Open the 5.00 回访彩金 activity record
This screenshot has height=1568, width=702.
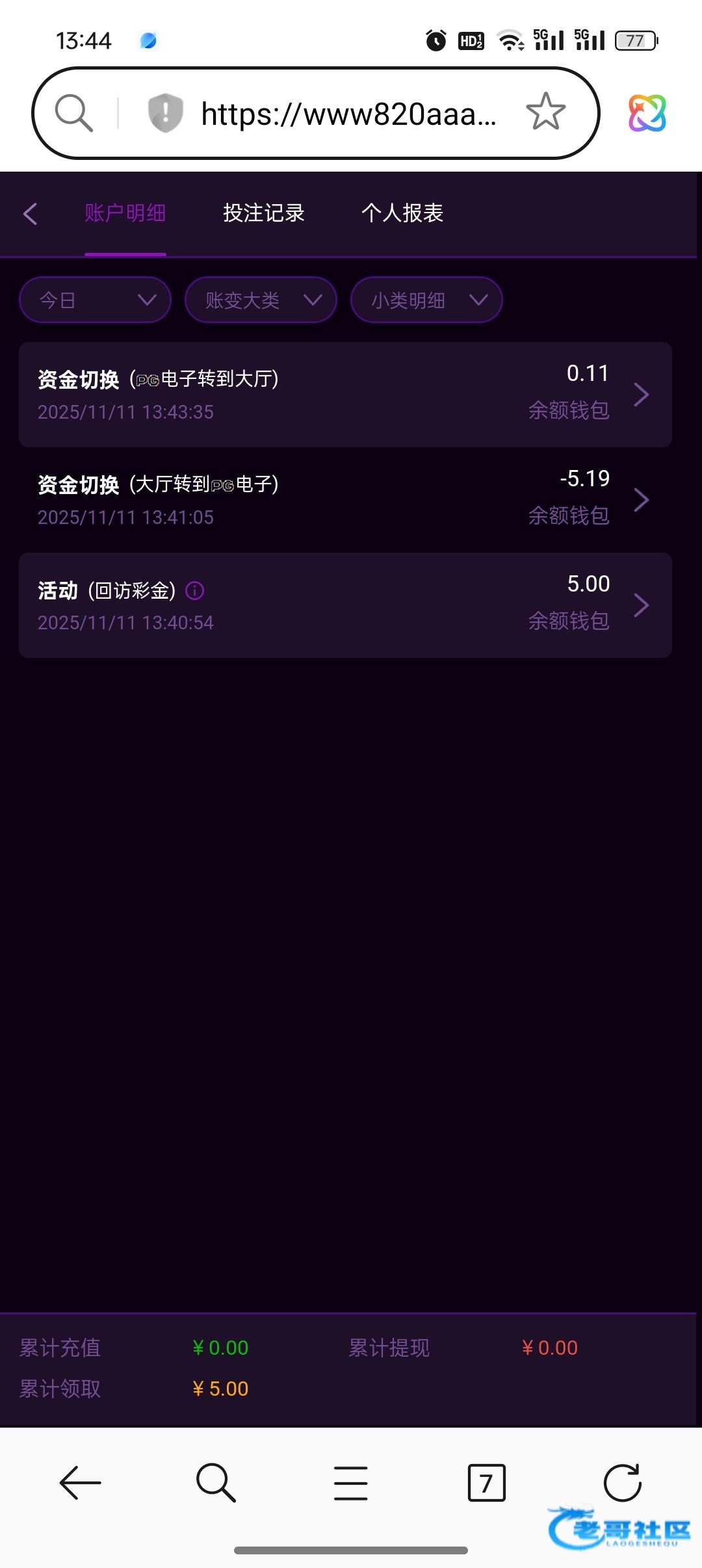[x=345, y=605]
